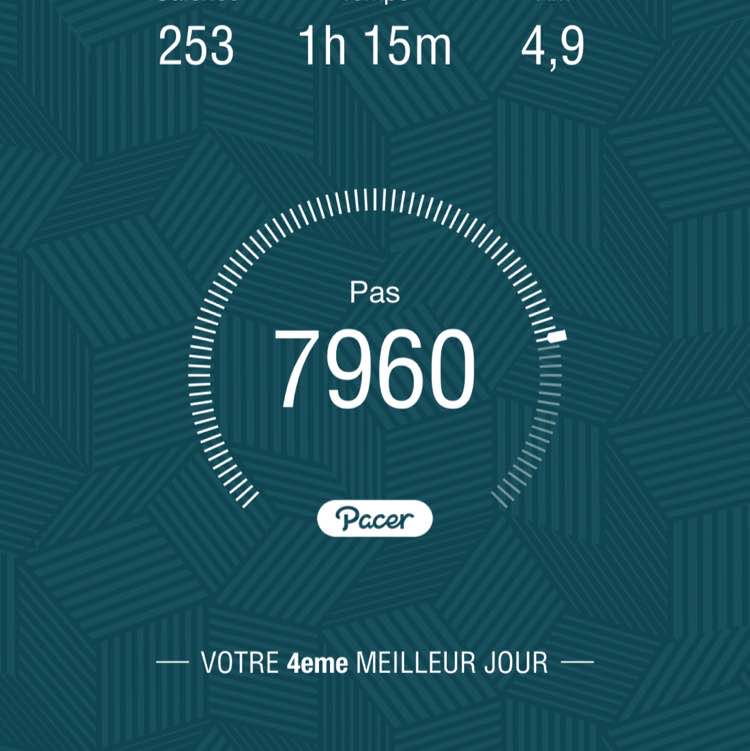Tap the left dash beside MEILLEUR JOUR text
The image size is (750, 751).
[x=174, y=660]
